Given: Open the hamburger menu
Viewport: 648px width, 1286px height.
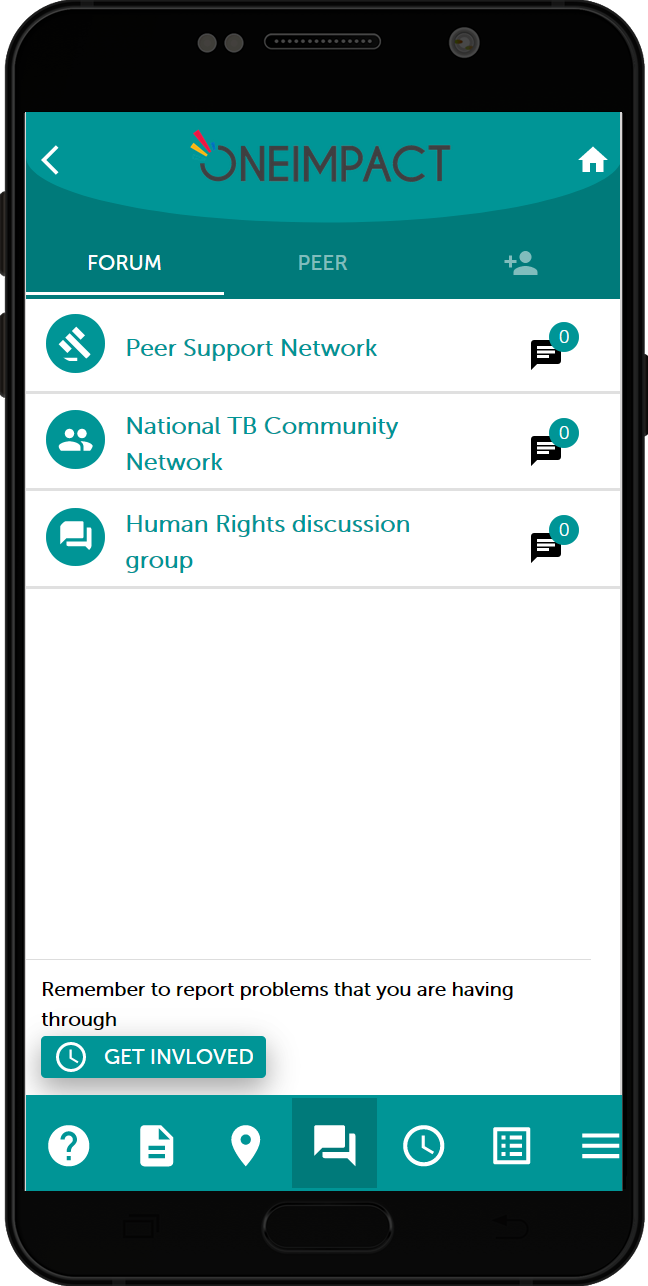Looking at the screenshot, I should [600, 1145].
